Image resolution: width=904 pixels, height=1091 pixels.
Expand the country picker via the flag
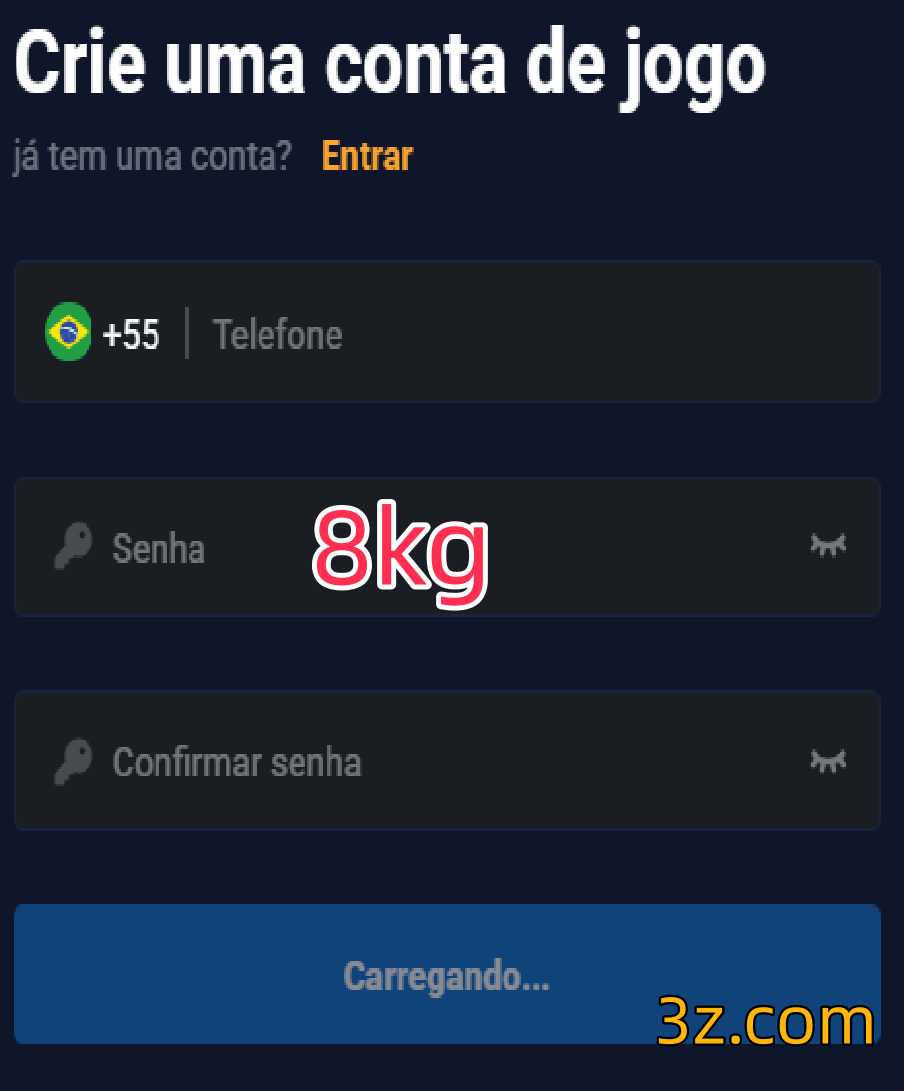pyautogui.click(x=66, y=331)
